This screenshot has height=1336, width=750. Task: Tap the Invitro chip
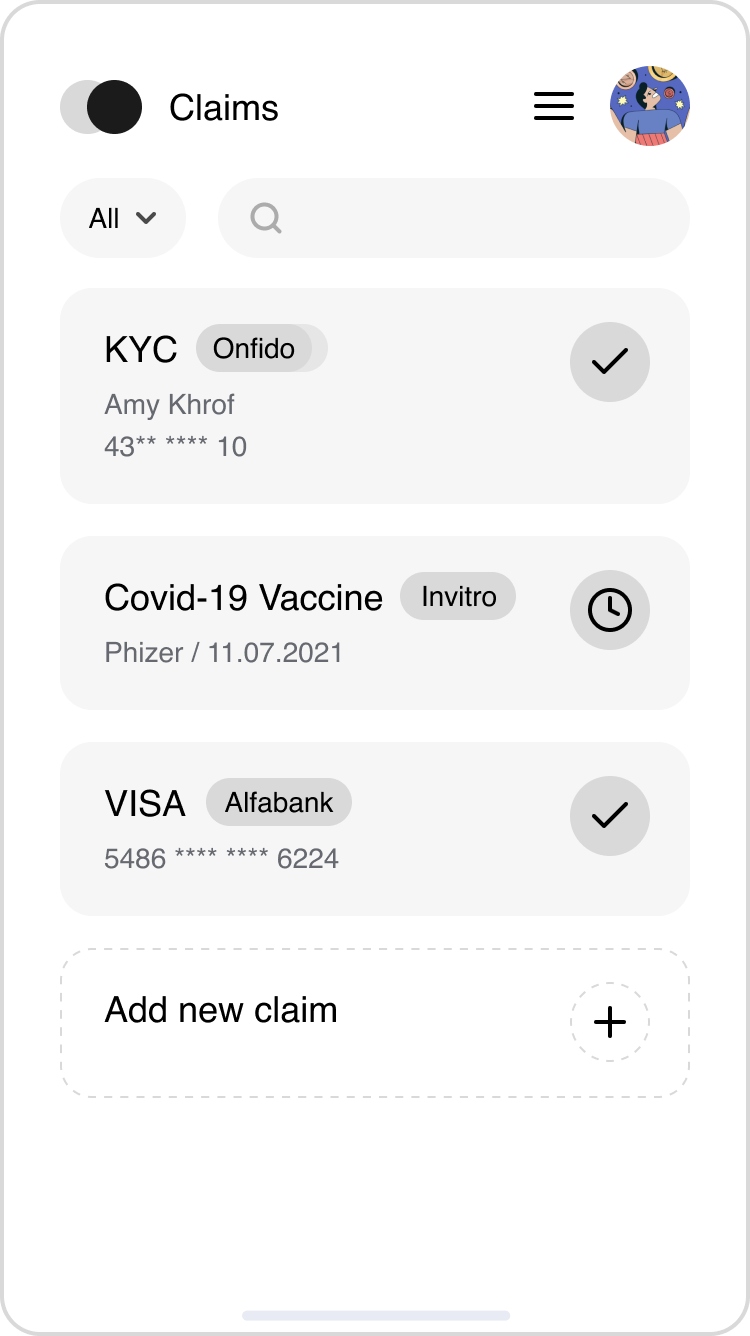[x=458, y=597]
